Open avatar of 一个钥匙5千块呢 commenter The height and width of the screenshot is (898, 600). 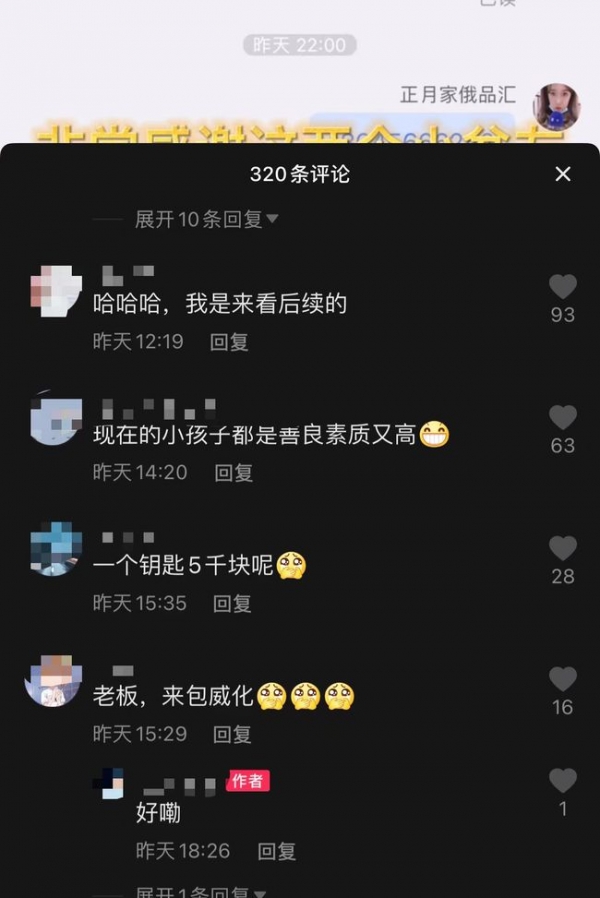[x=55, y=549]
